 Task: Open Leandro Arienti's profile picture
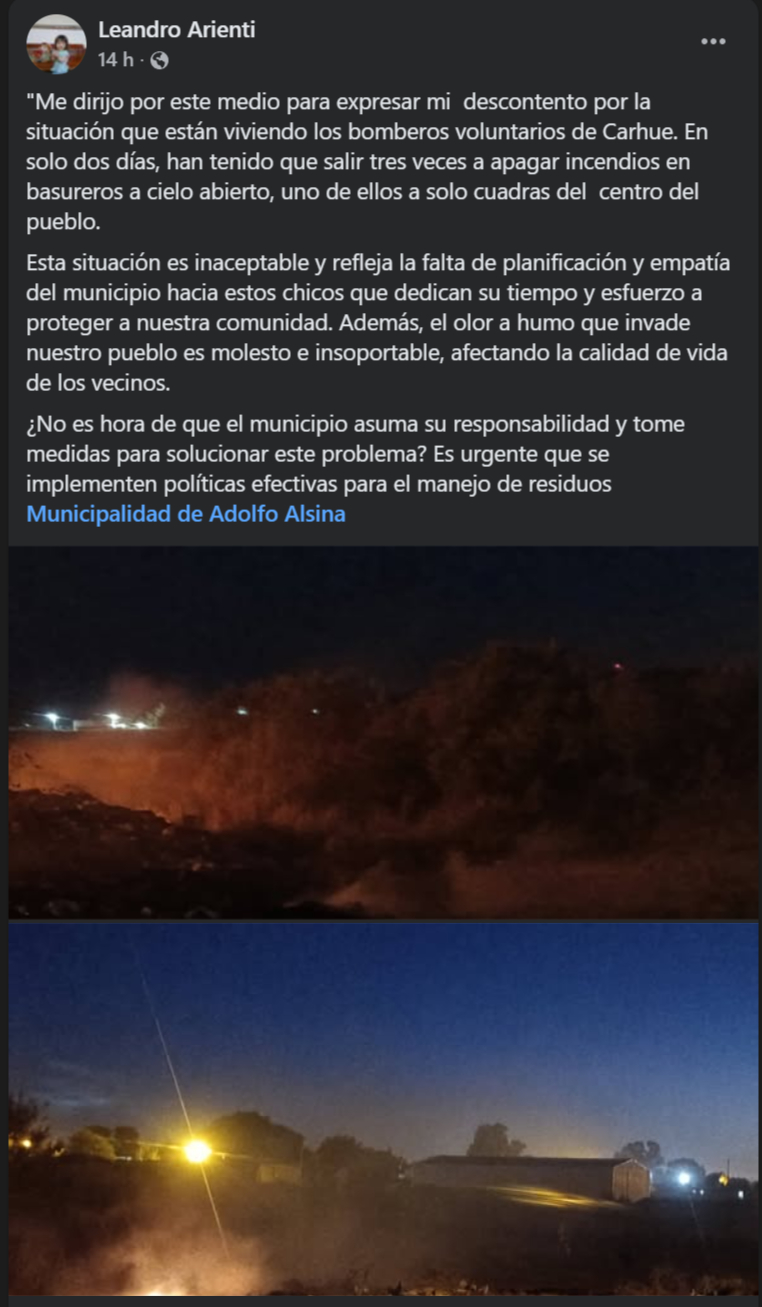point(56,45)
